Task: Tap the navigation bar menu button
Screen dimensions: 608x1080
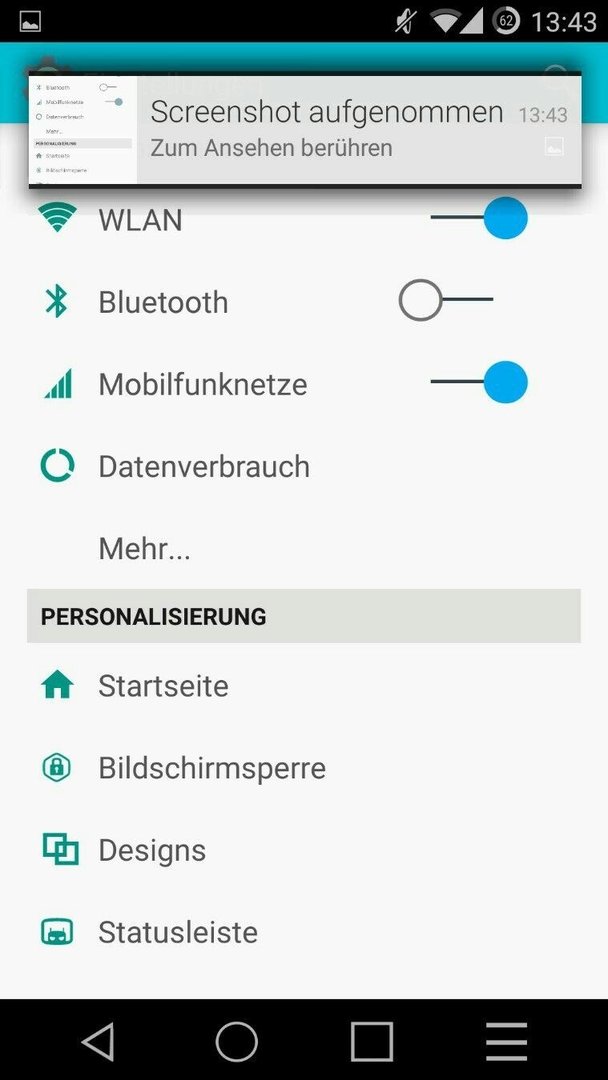Action: [x=507, y=1041]
